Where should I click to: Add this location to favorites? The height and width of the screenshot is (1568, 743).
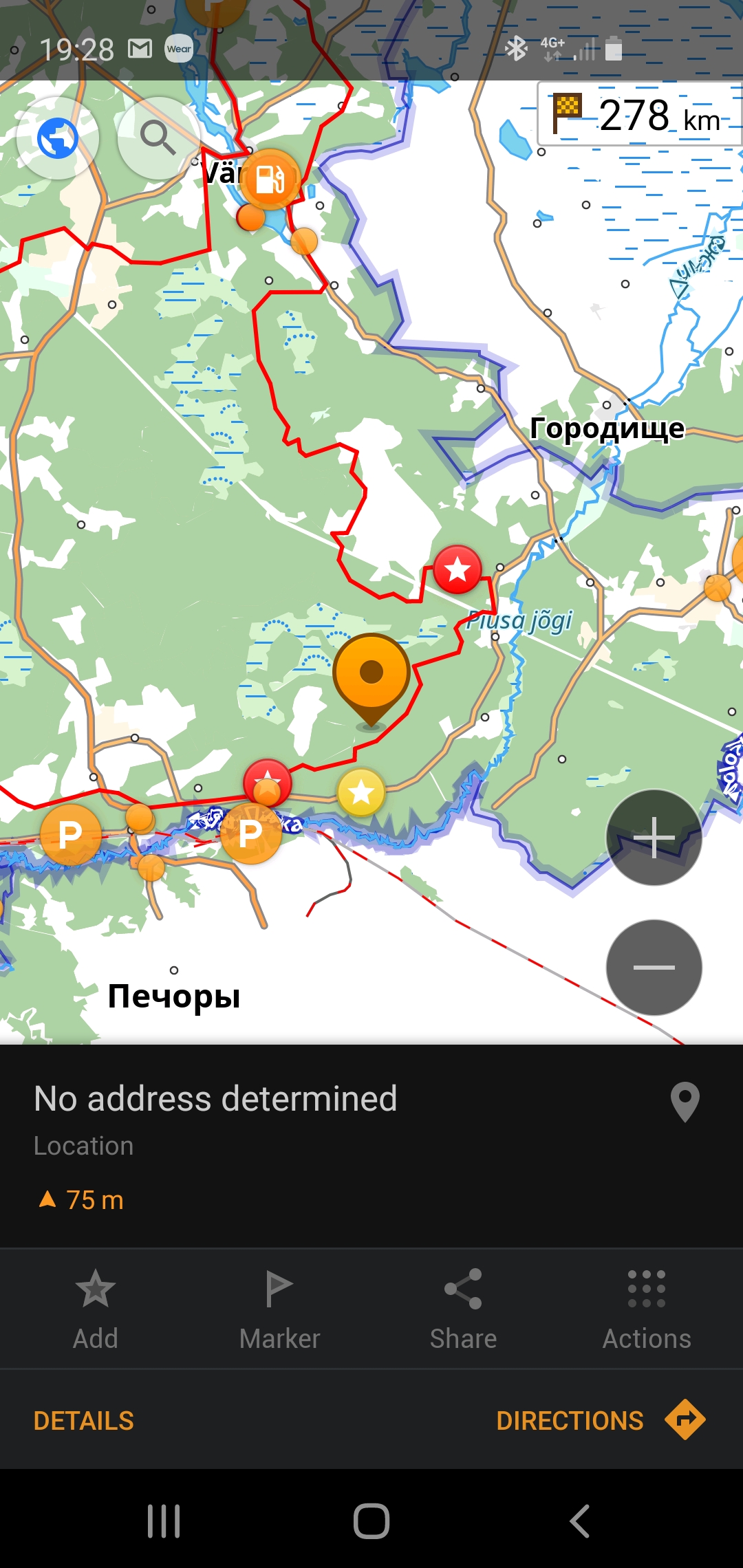[x=96, y=1309]
